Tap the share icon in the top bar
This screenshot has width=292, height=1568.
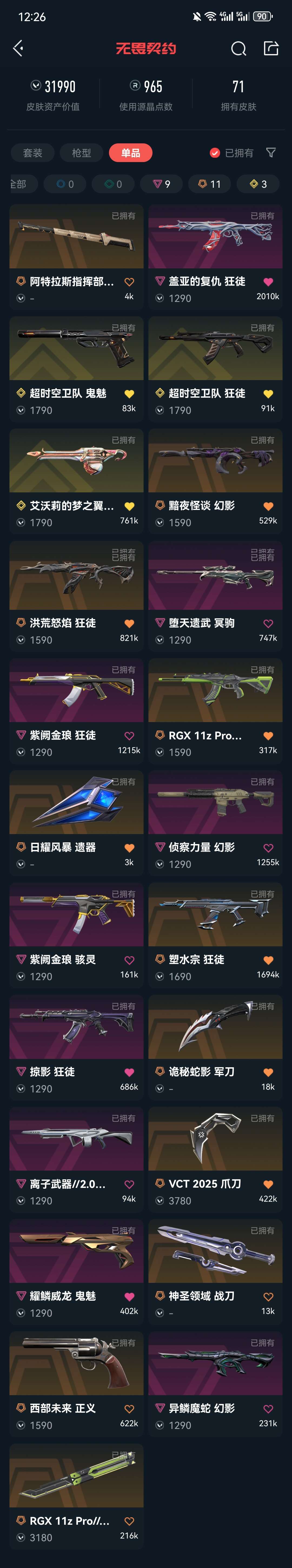[x=271, y=48]
